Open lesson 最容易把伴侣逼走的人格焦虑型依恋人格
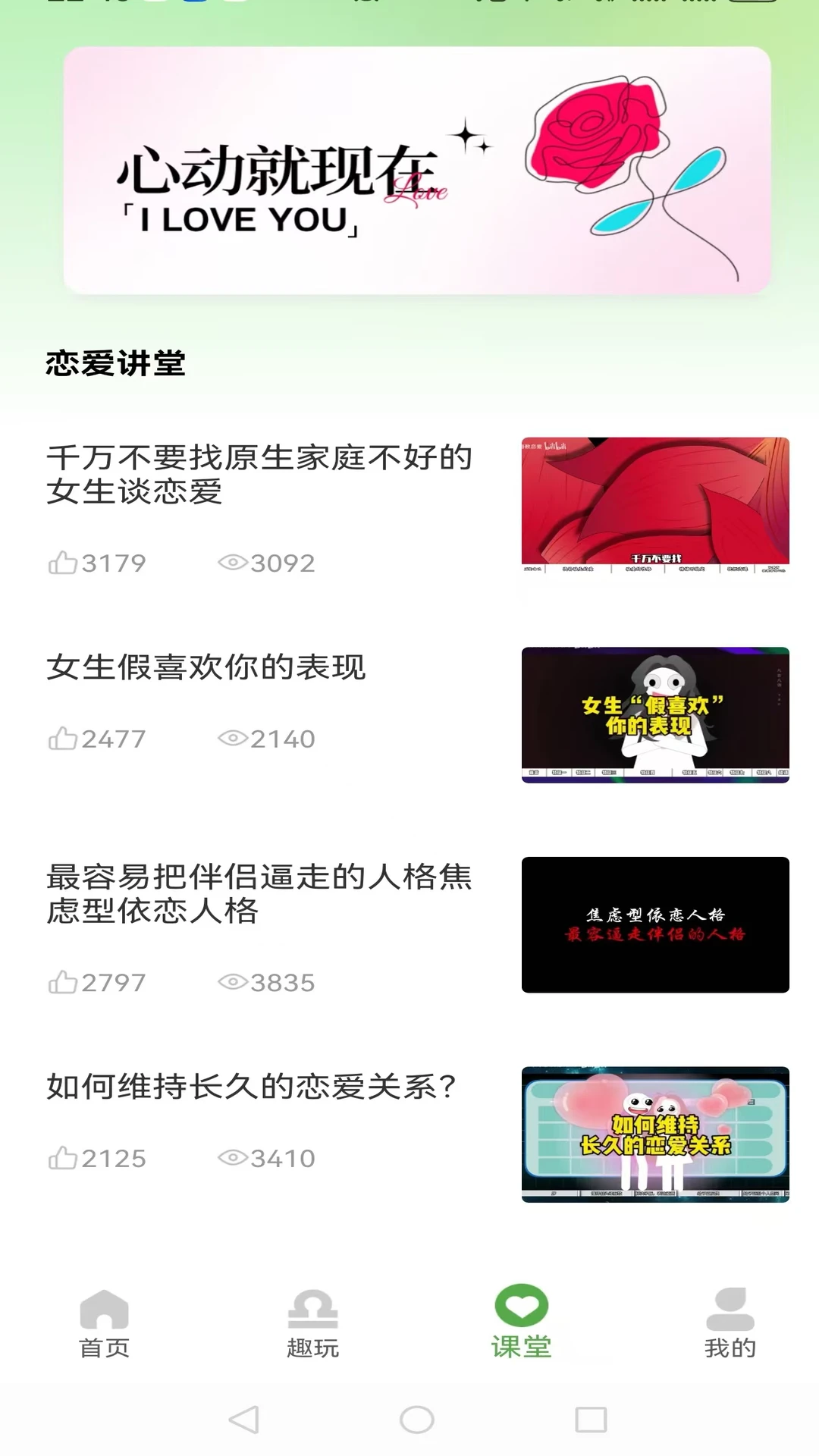 point(259,893)
